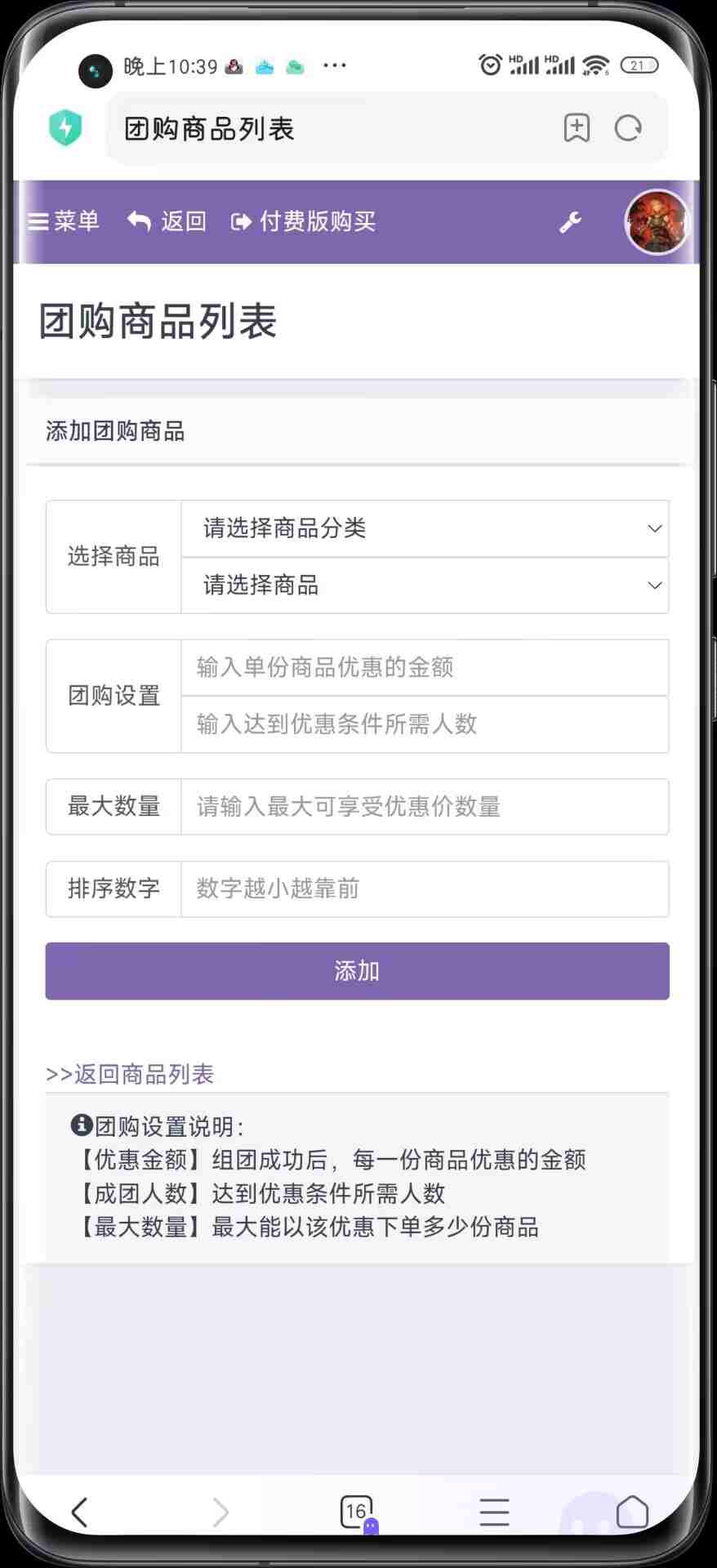Screen dimensions: 717x1568
Task: Follow the >>返回商品列表 link
Action: coord(130,1074)
